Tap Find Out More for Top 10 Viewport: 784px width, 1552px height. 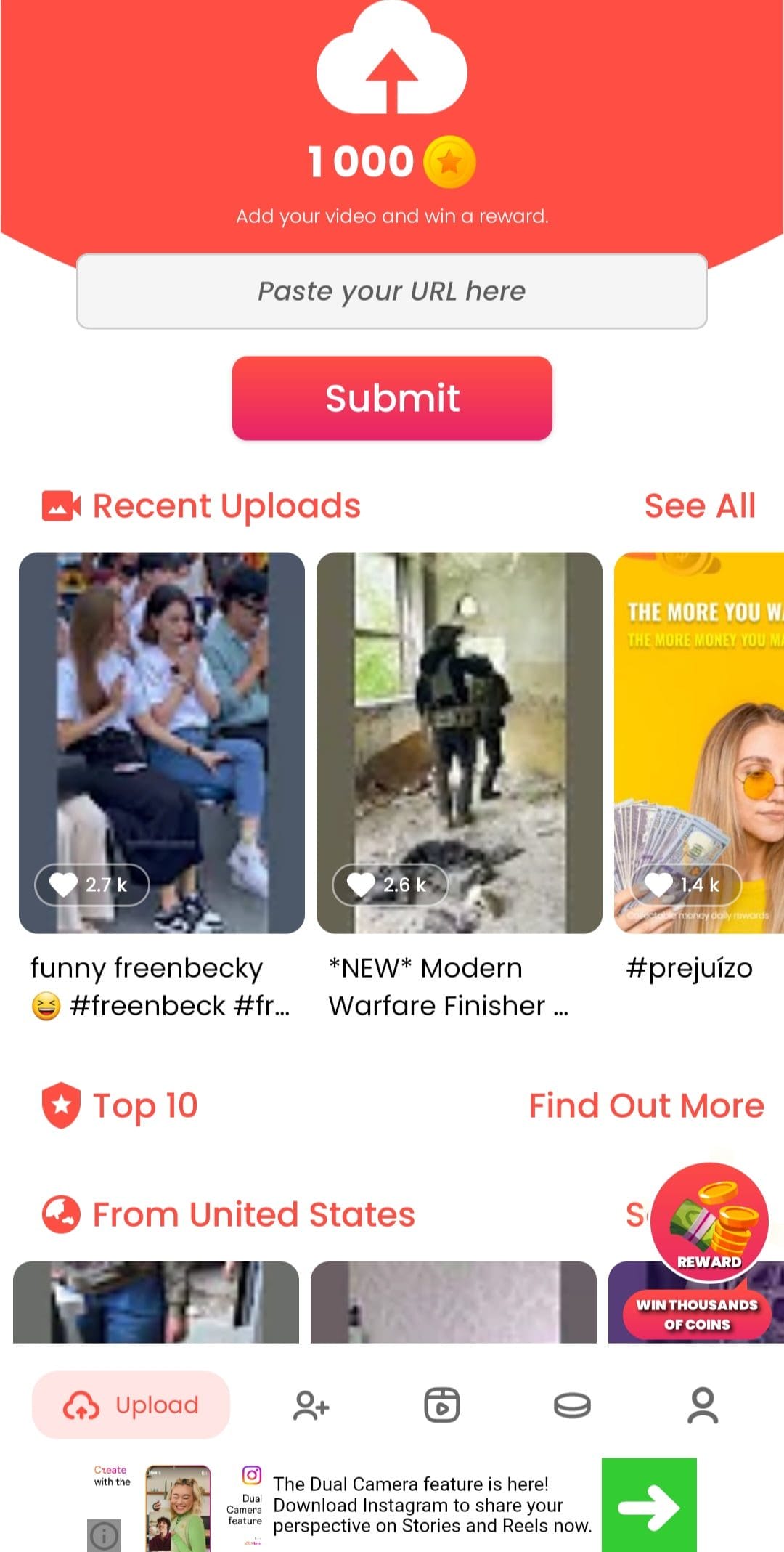pos(646,1105)
